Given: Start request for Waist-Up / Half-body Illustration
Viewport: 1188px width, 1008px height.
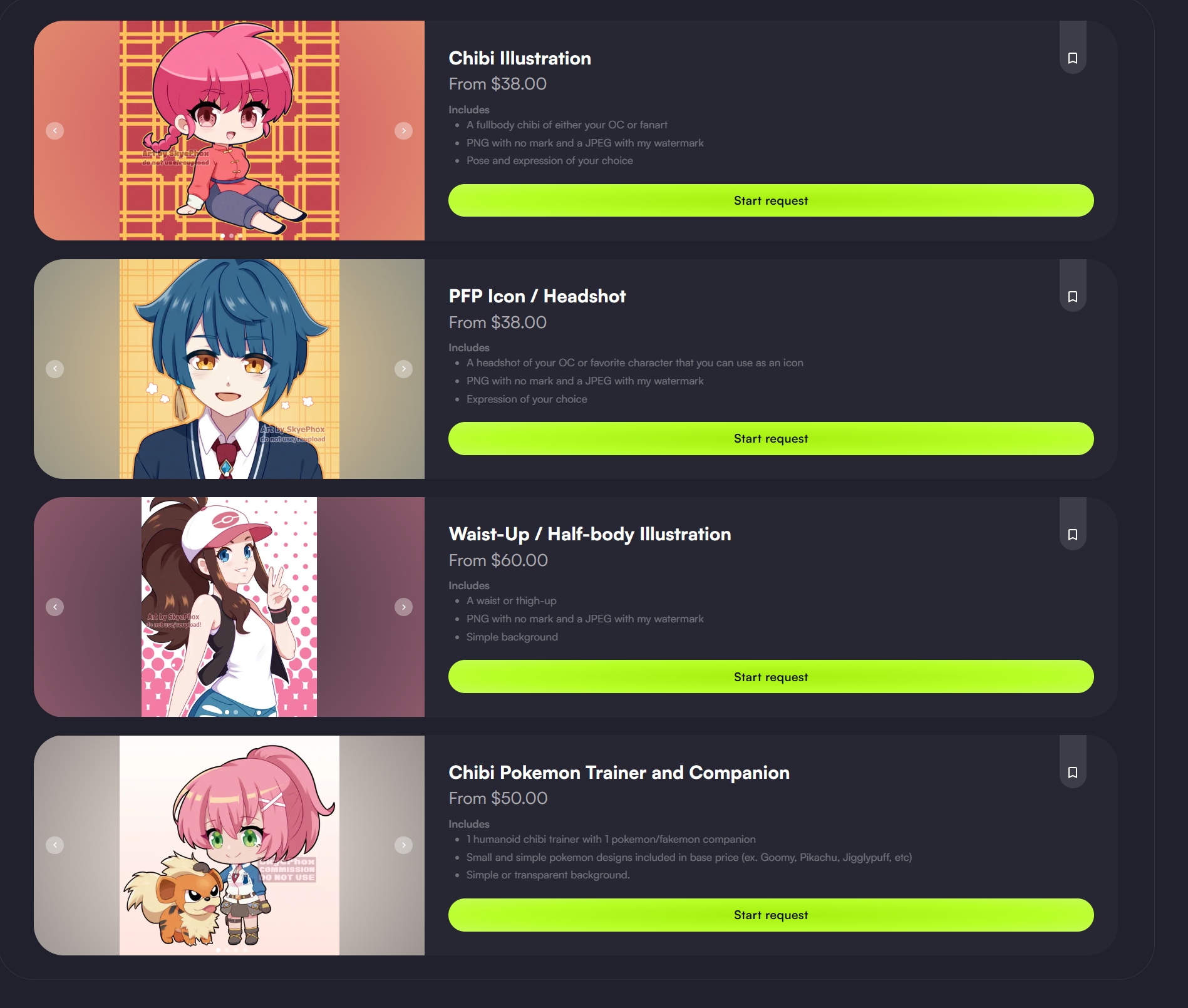Looking at the screenshot, I should 770,677.
